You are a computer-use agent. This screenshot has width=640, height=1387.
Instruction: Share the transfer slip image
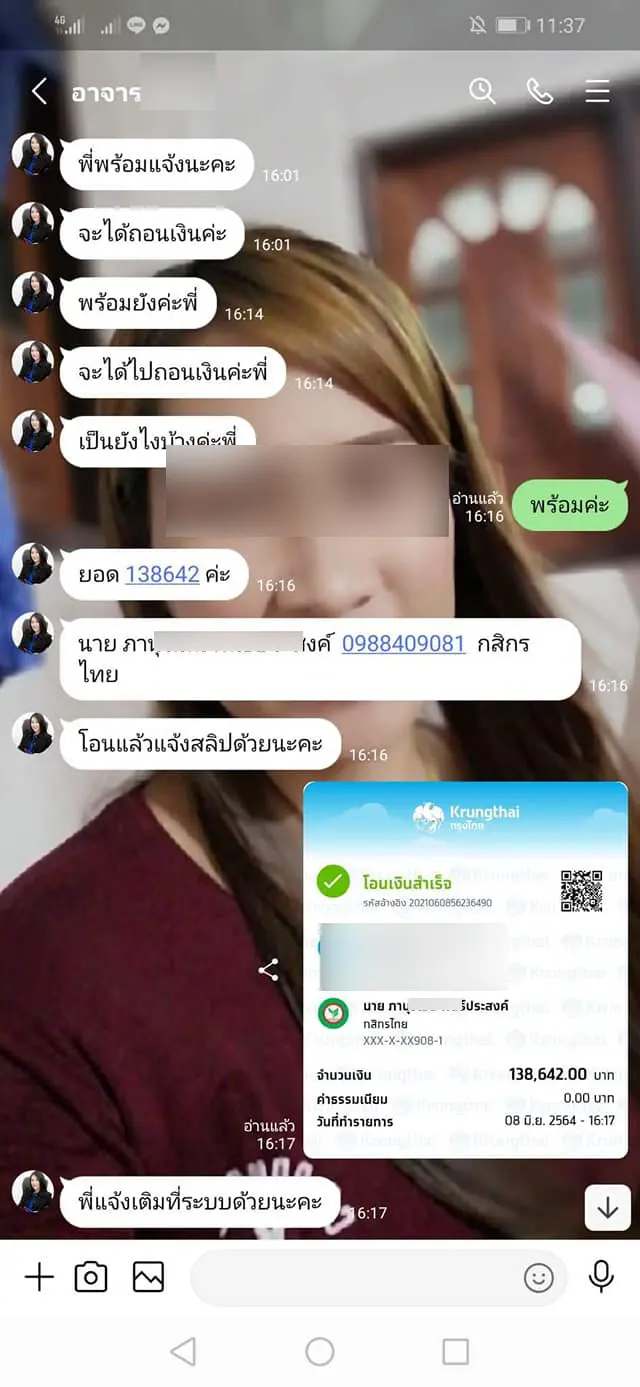pyautogui.click(x=268, y=970)
